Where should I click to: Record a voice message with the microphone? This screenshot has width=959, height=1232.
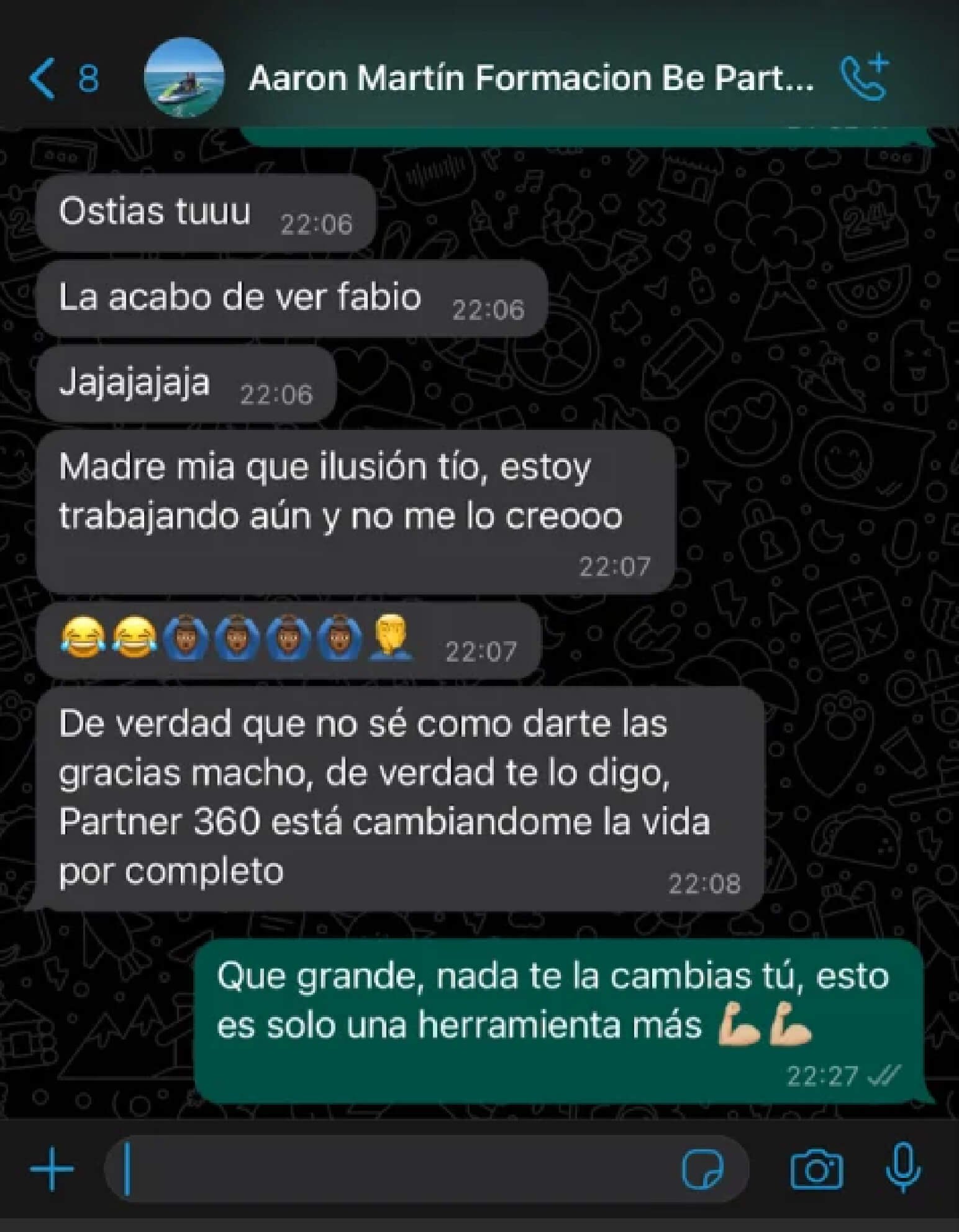(x=903, y=1167)
